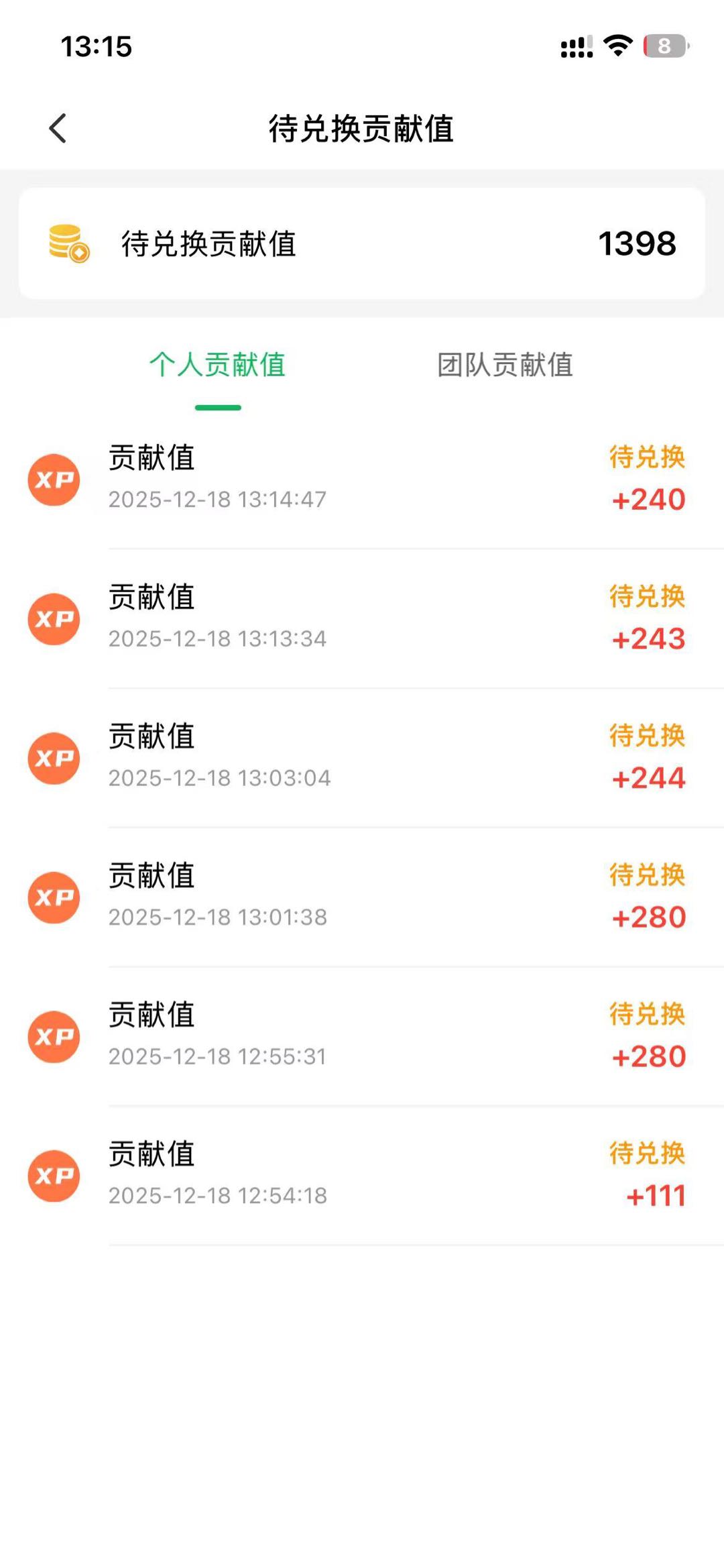Tap the back arrow to return
Viewport: 724px width, 1568px height.
click(58, 128)
